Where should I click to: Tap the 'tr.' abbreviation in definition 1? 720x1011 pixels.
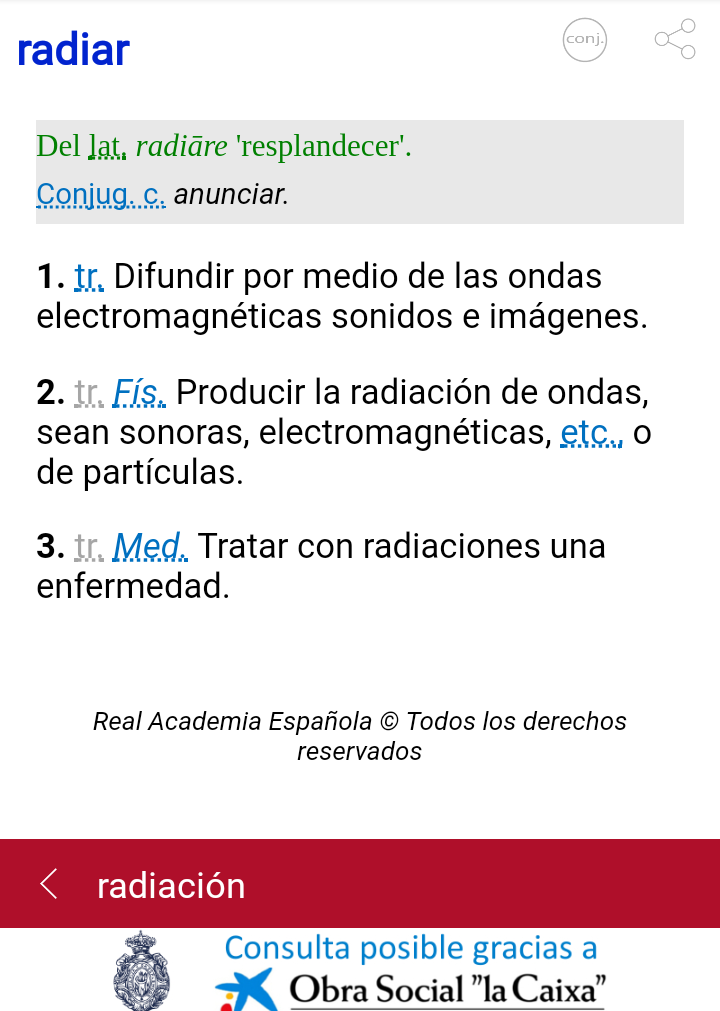click(x=89, y=276)
